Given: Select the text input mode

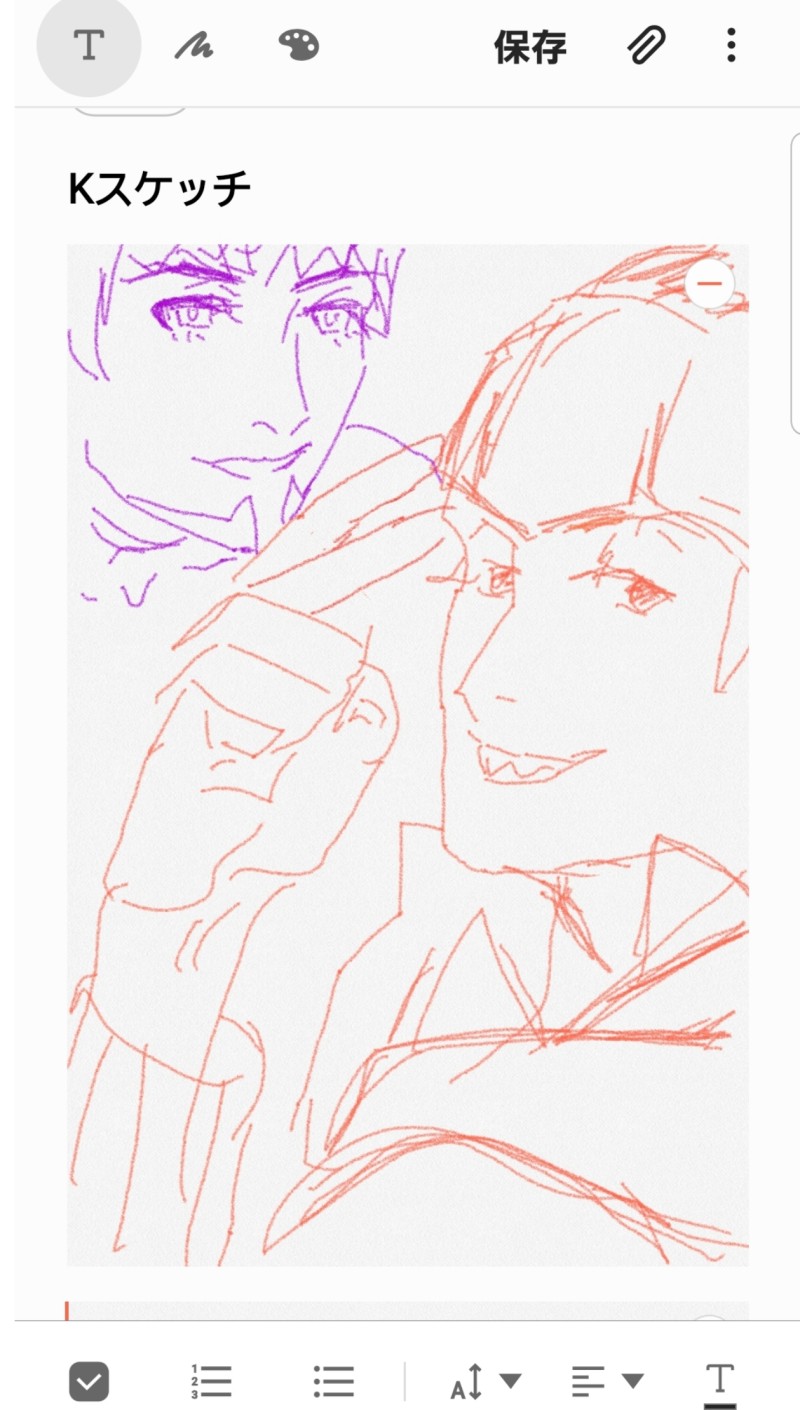Looking at the screenshot, I should 89,45.
